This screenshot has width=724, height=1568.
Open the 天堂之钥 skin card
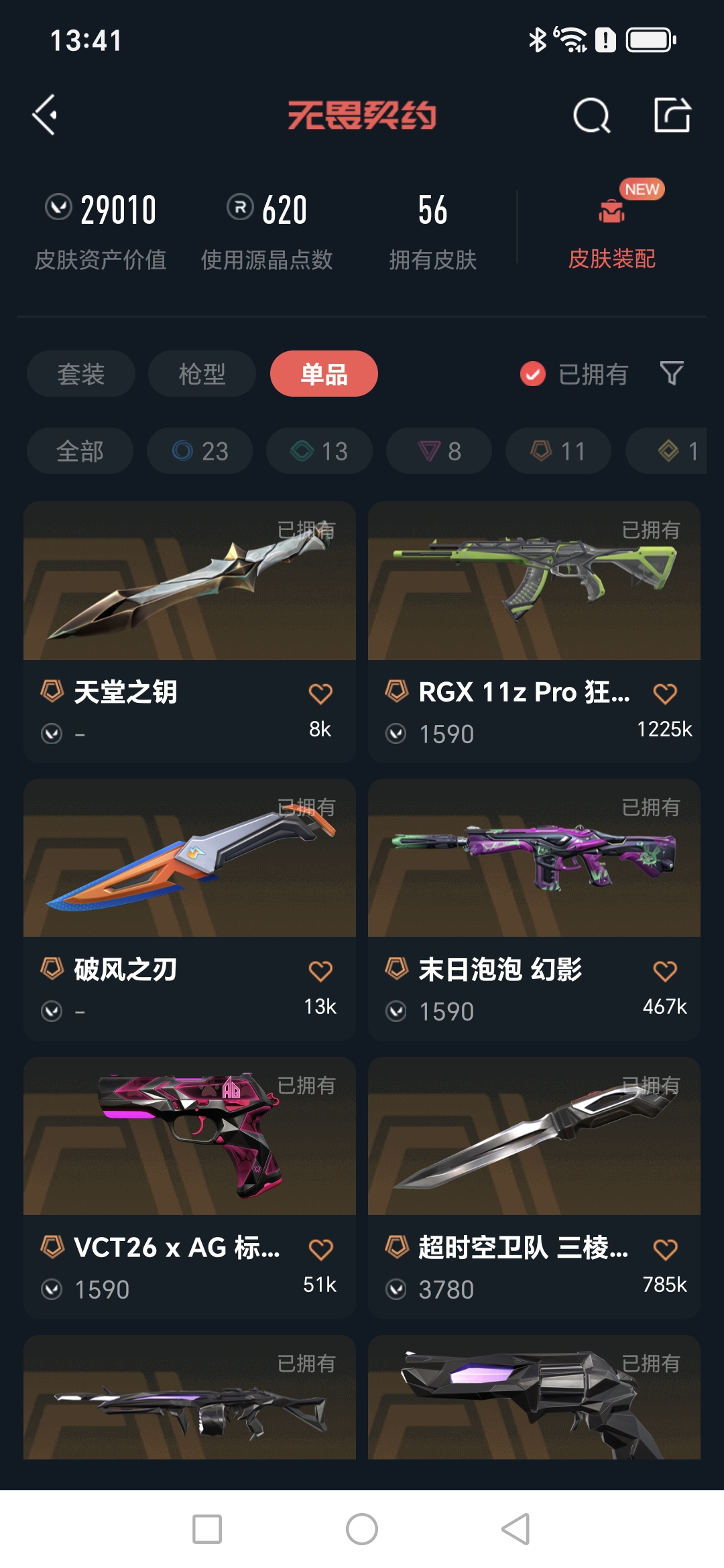[190, 632]
